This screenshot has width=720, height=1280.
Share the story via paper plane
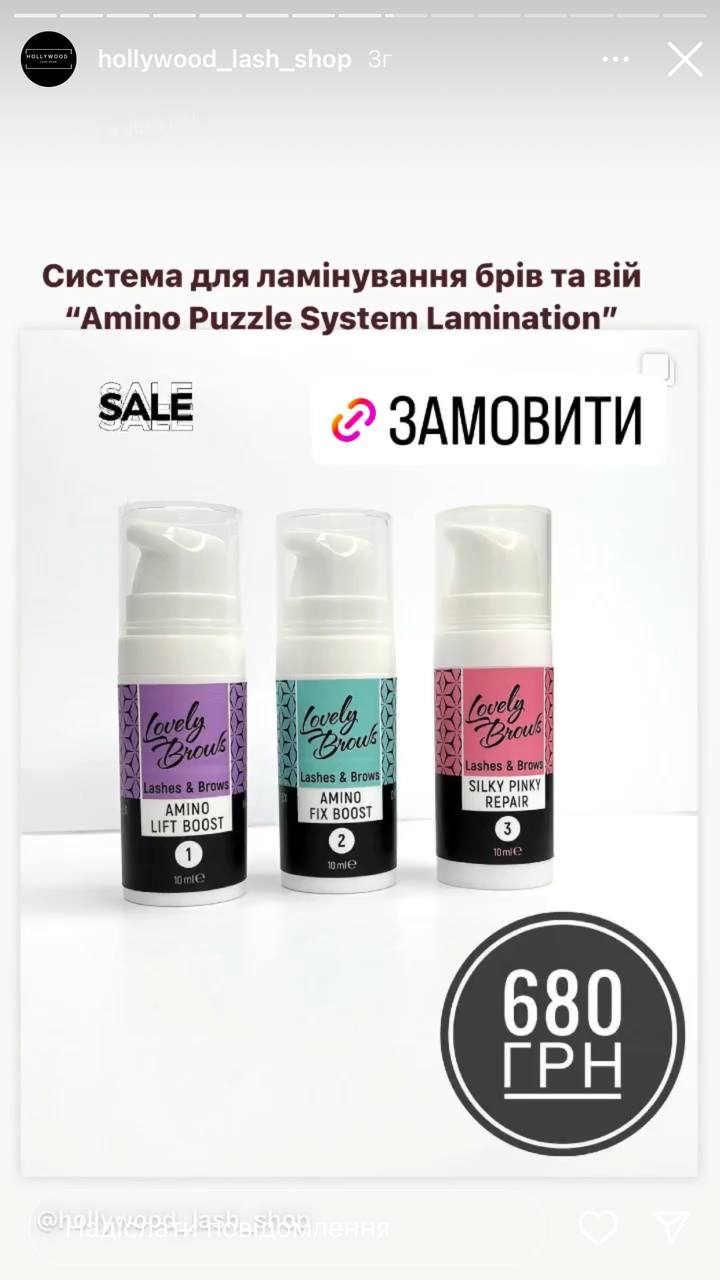(671, 1227)
